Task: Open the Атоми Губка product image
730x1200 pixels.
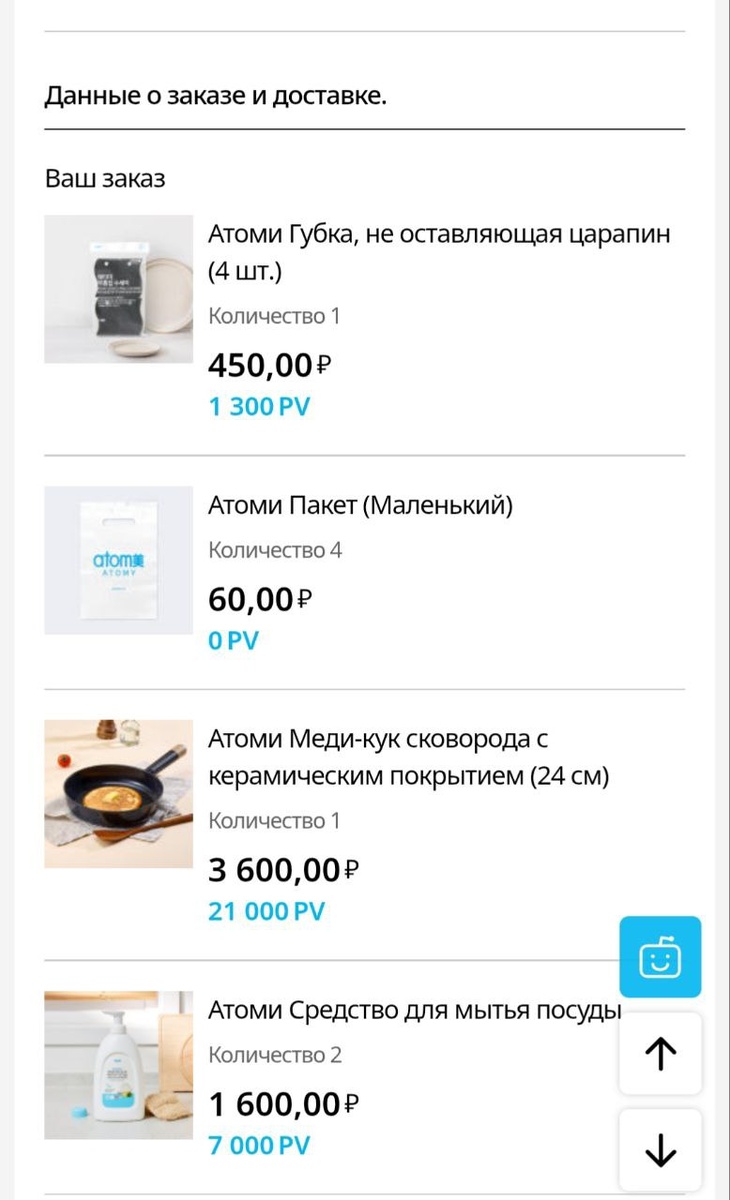Action: pos(118,289)
